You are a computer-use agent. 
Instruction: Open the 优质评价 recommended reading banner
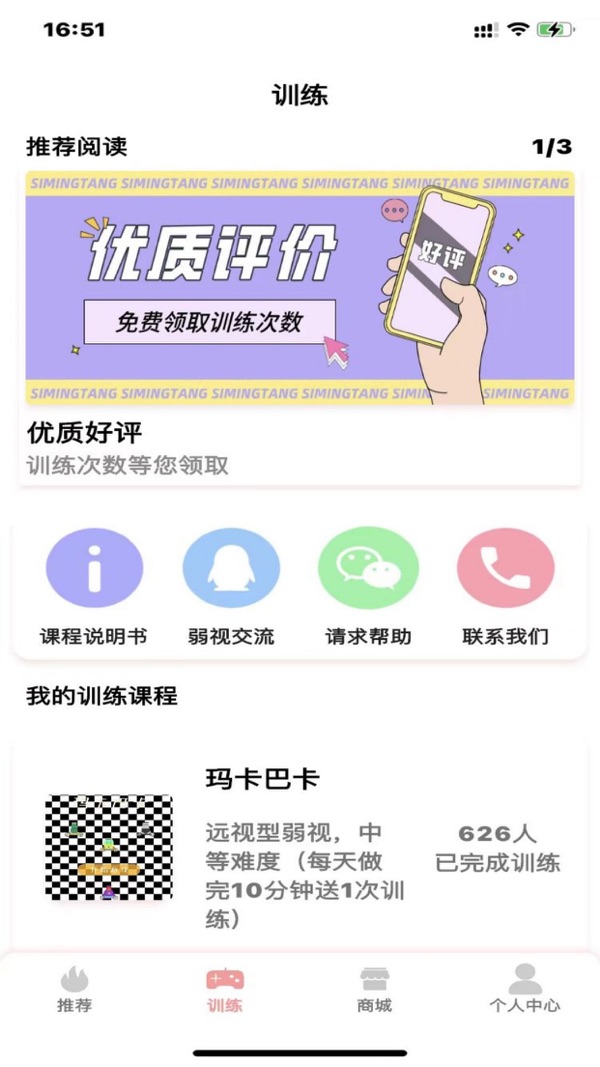pyautogui.click(x=299, y=288)
